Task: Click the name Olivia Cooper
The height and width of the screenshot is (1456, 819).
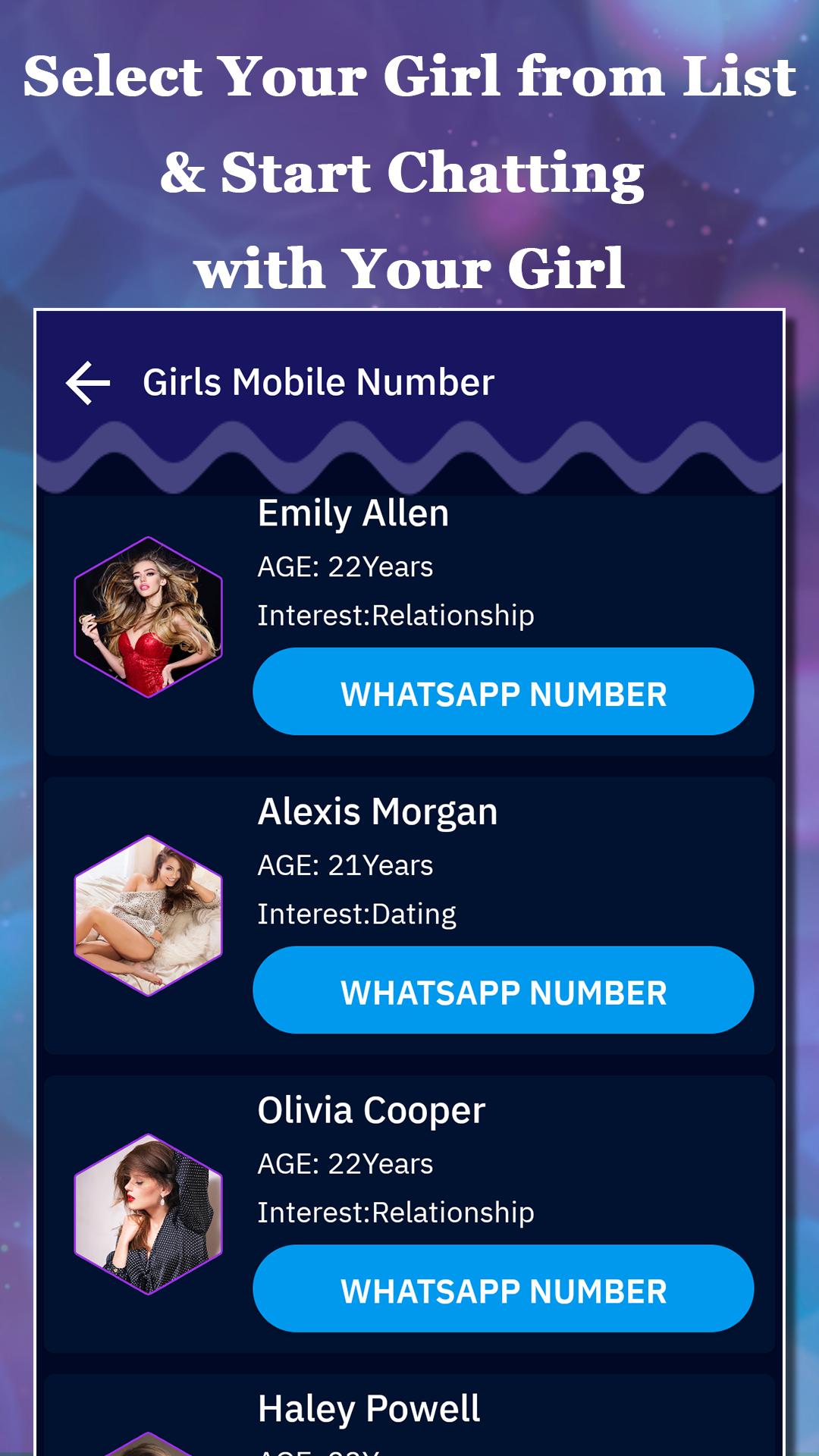Action: point(372,1109)
